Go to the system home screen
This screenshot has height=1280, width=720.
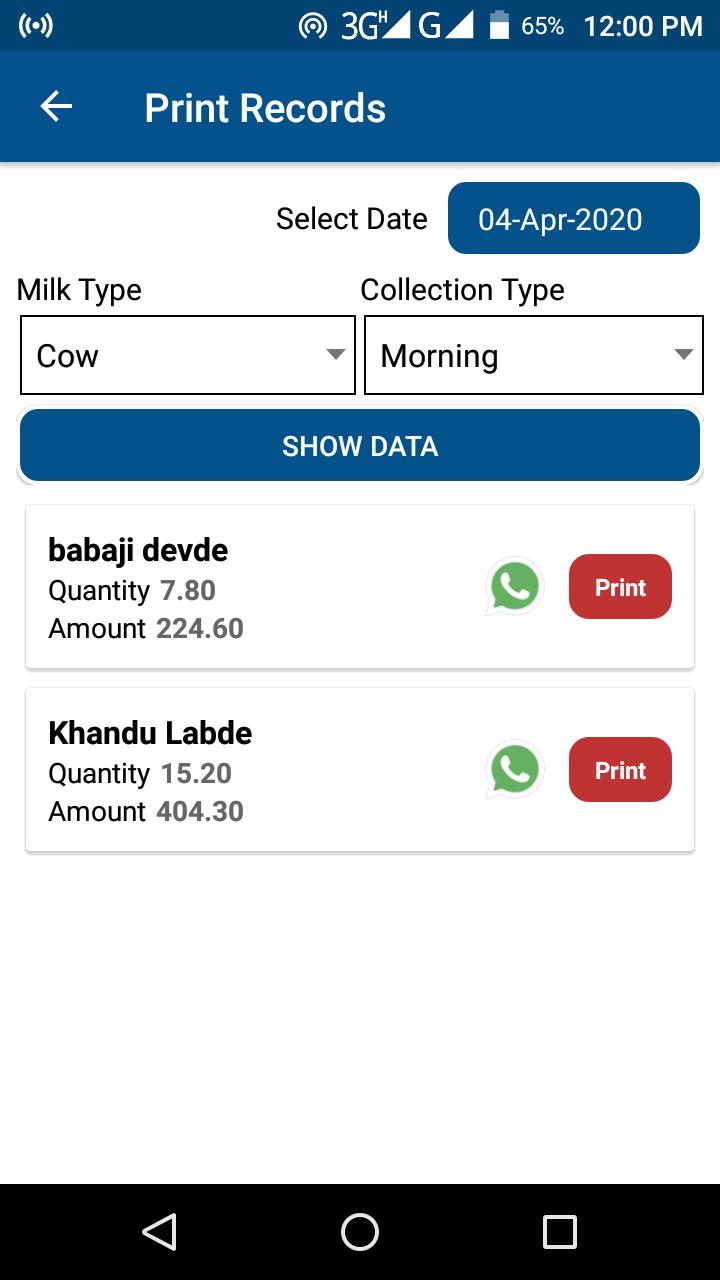tap(360, 1232)
